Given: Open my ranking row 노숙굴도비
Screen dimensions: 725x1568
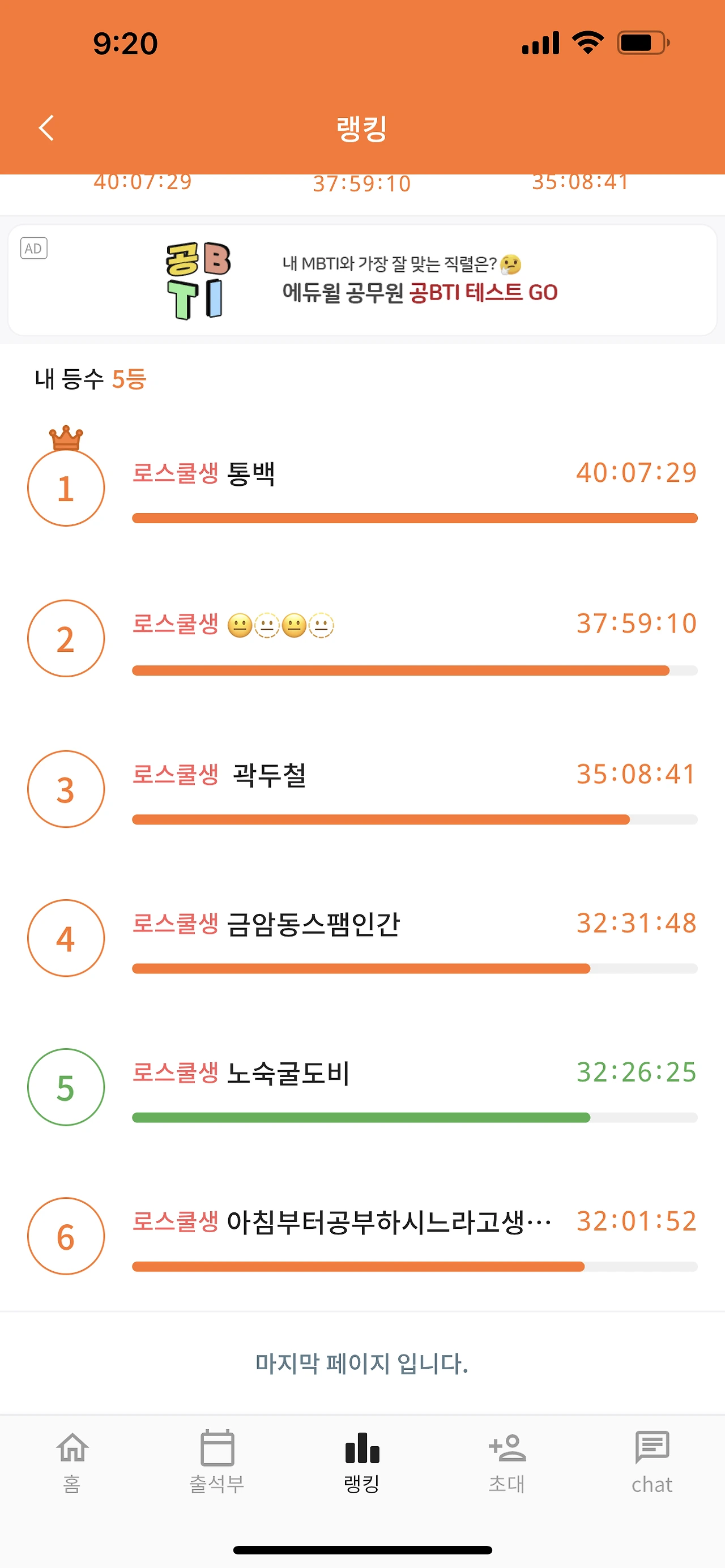Looking at the screenshot, I should 362,1087.
